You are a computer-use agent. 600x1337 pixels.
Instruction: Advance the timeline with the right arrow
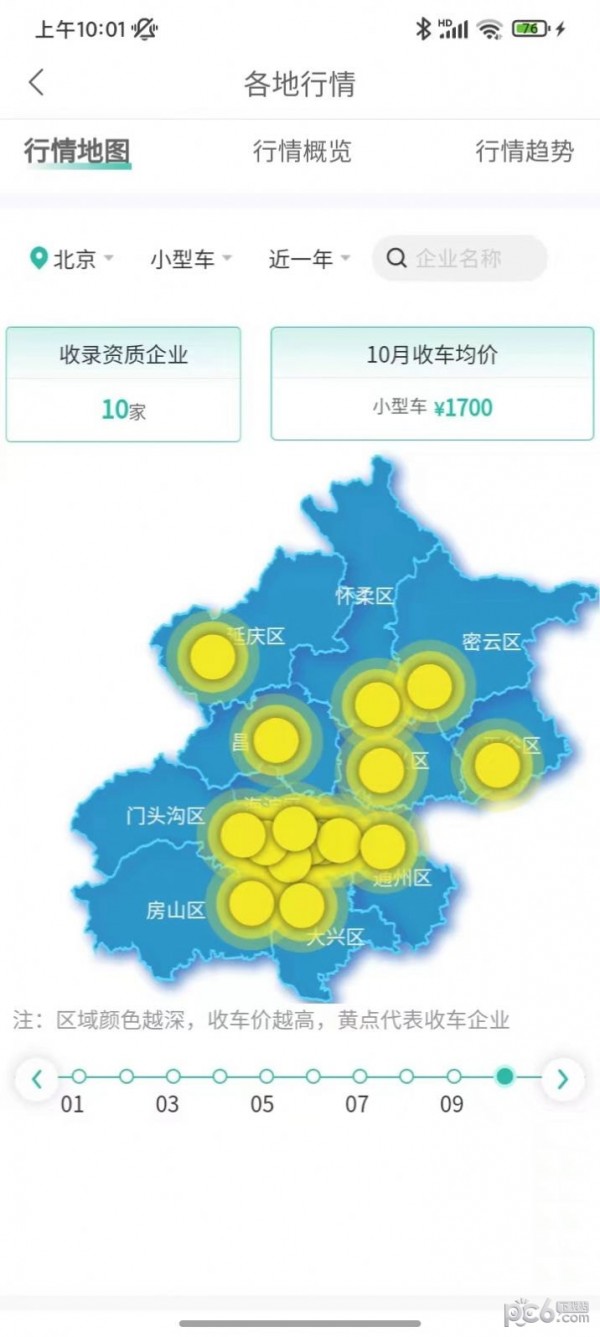coord(562,1079)
